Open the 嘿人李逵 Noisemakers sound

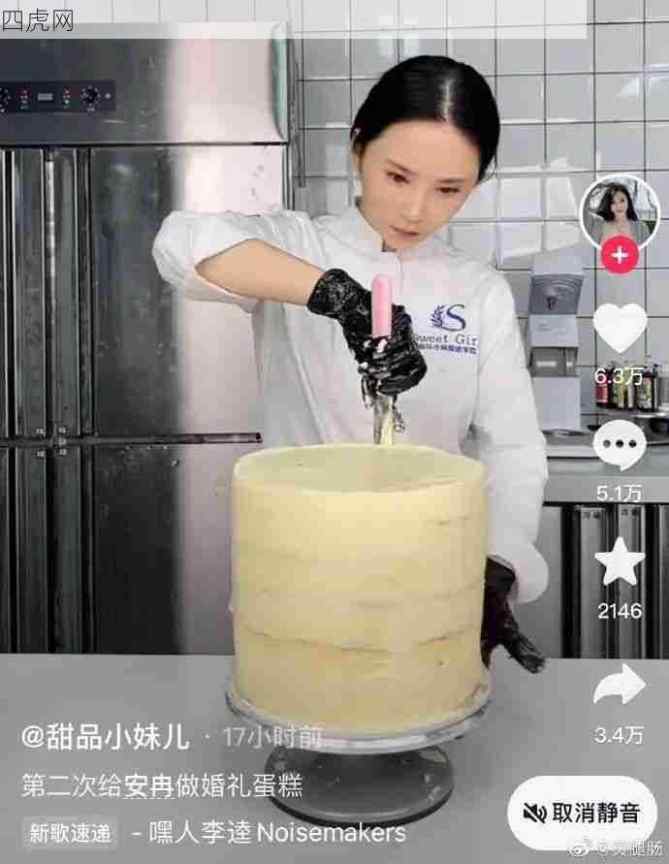tap(277, 832)
